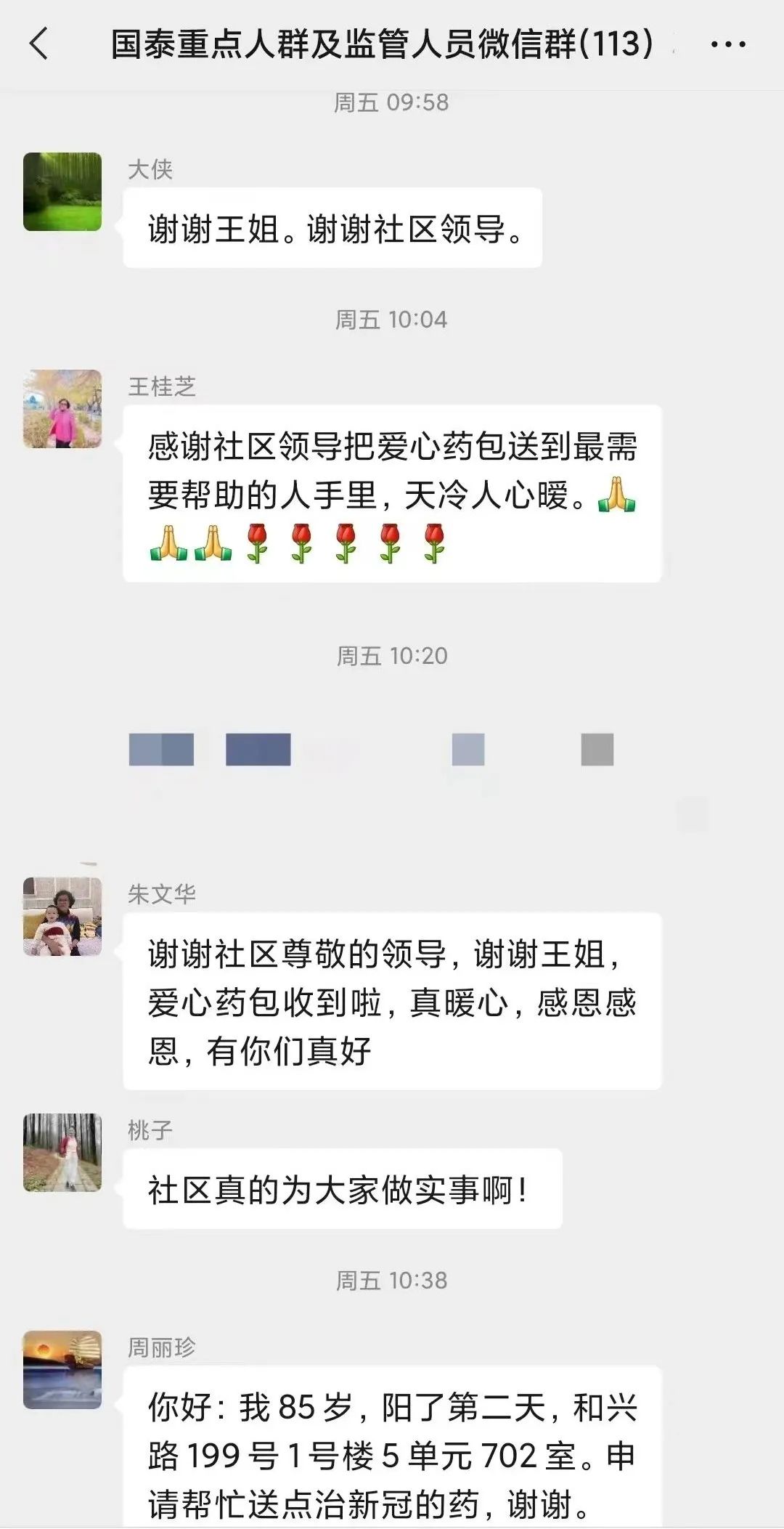Open 周丽珍's profile avatar
This screenshot has height=1529, width=784.
[x=62, y=1370]
